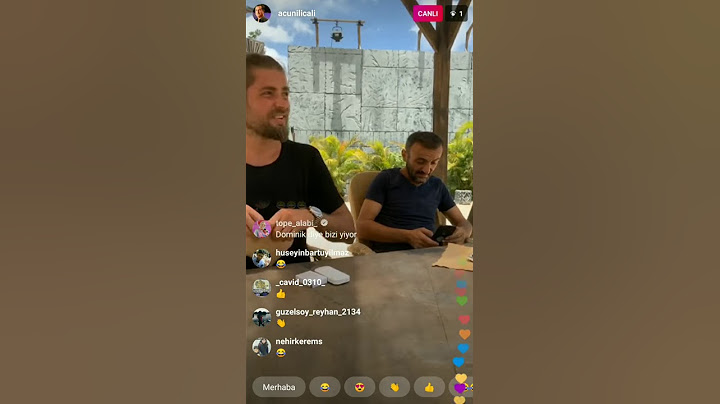Send the Merhaba quick reply
The image size is (720, 404).
(279, 387)
